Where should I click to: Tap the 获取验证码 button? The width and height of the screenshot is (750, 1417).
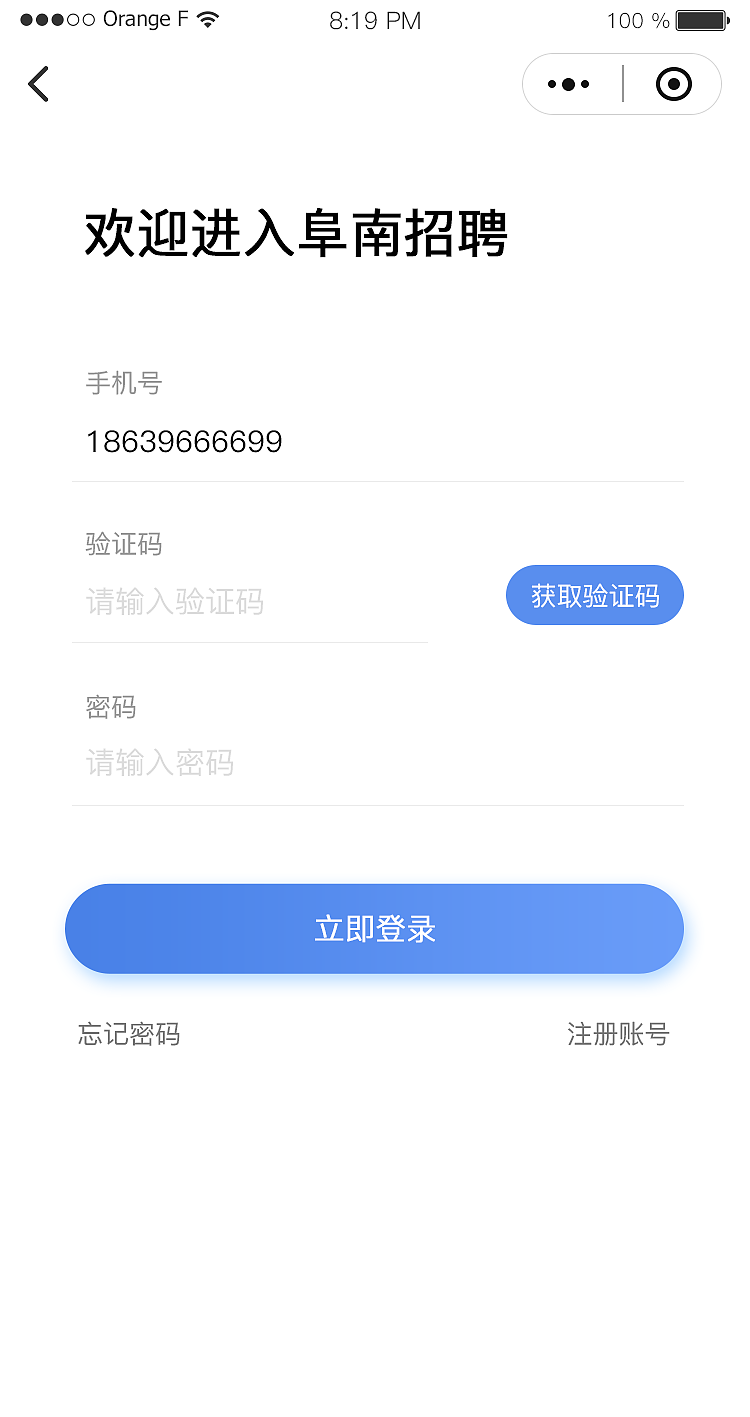coord(594,594)
